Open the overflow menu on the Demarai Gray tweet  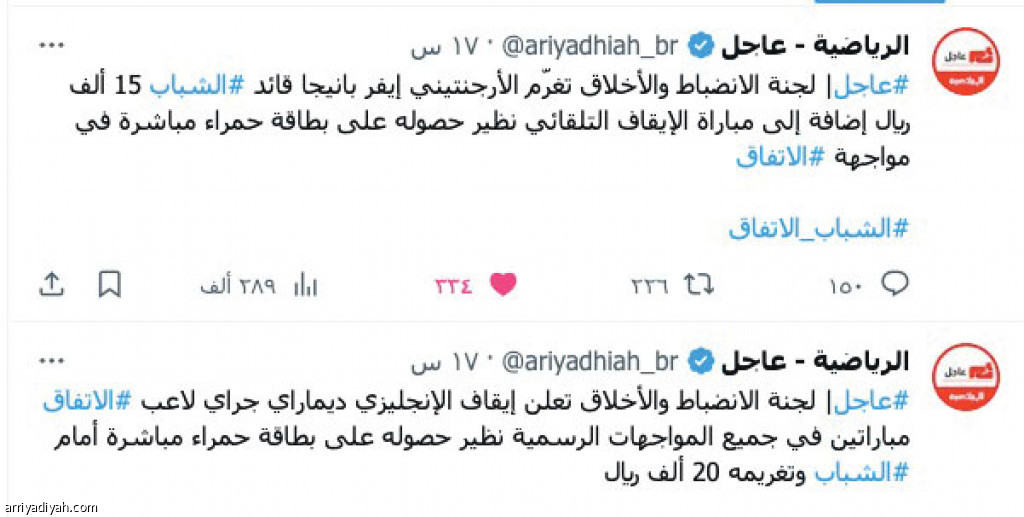[51, 359]
